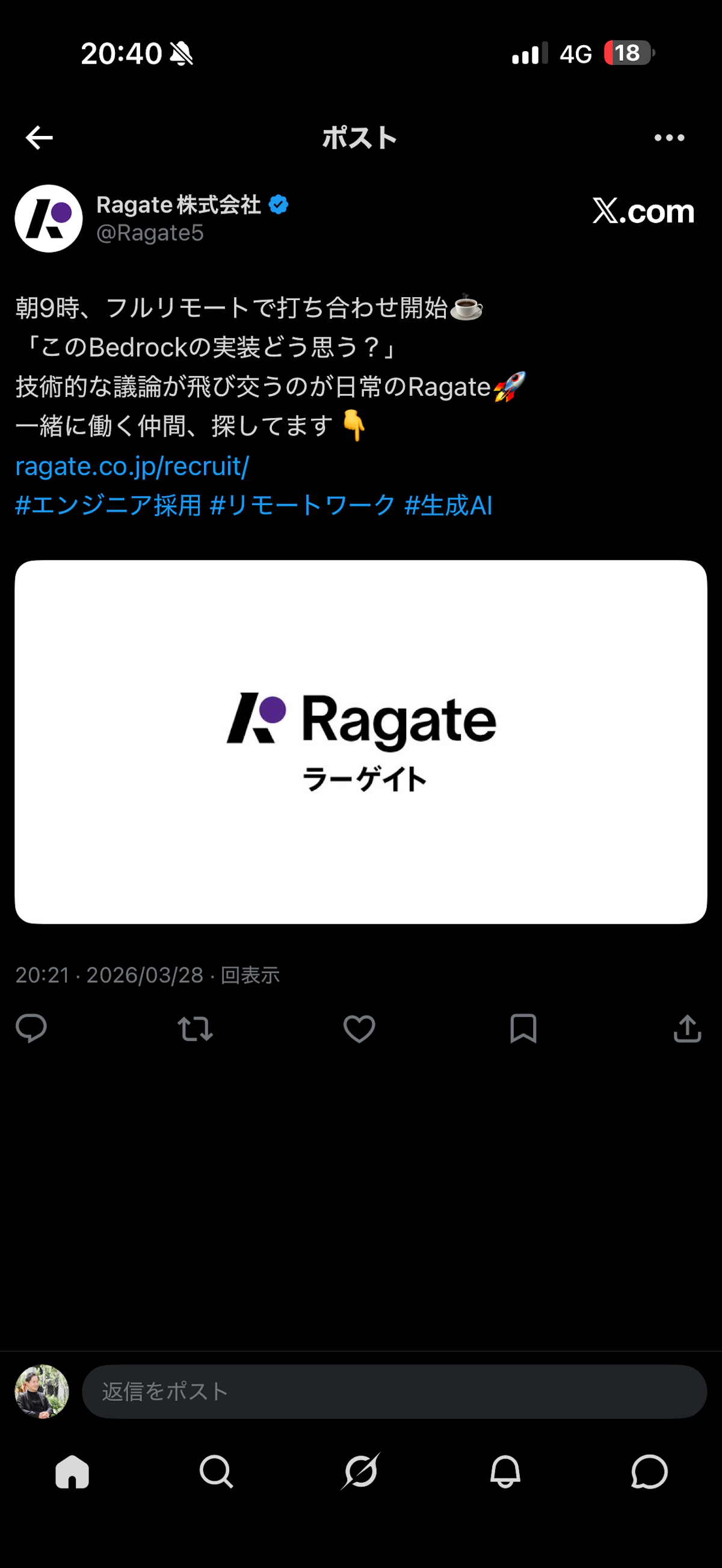Open the reply comment icon
722x1568 pixels.
(32, 1029)
